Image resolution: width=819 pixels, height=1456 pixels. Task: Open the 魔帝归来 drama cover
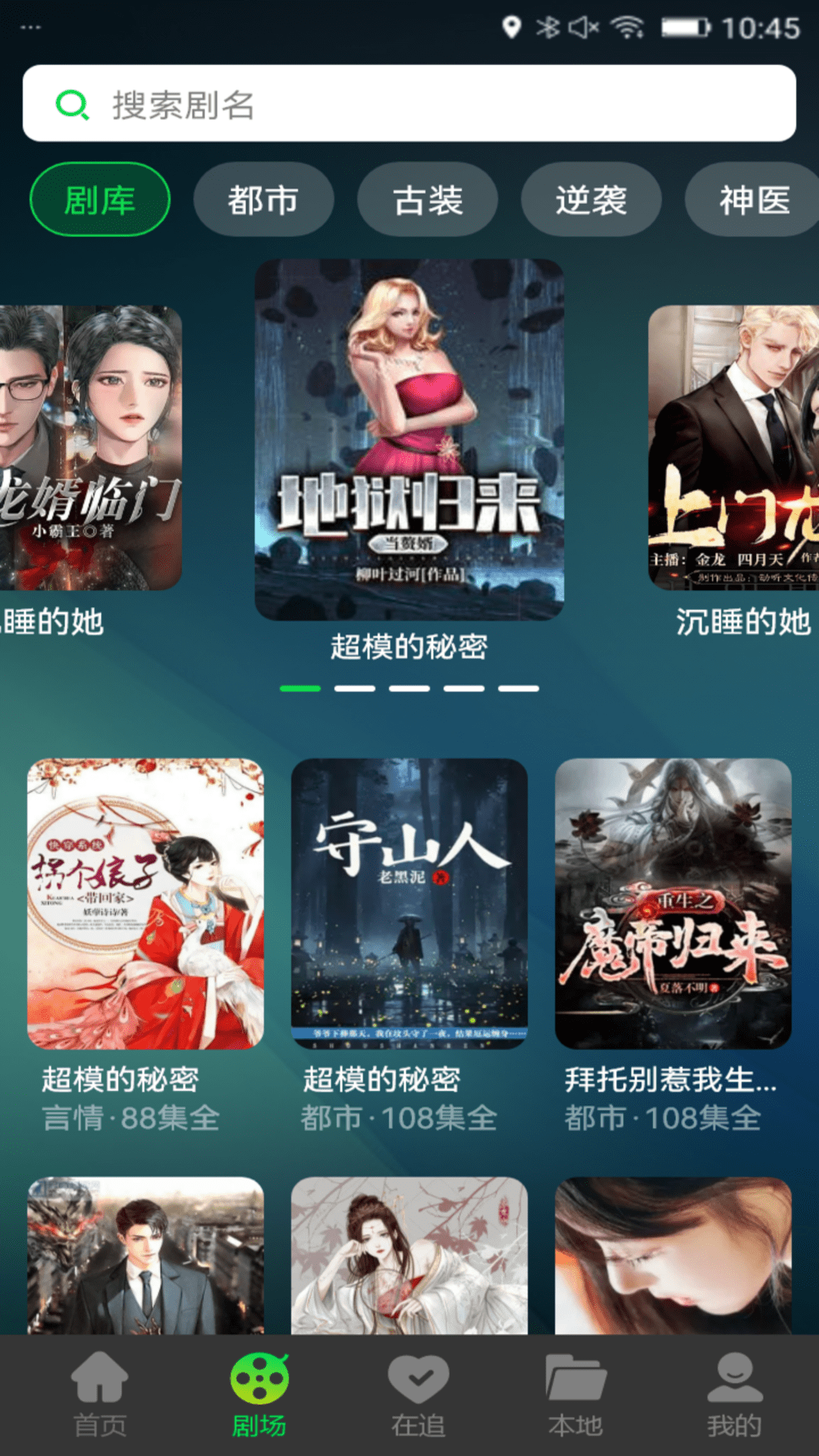(x=672, y=895)
